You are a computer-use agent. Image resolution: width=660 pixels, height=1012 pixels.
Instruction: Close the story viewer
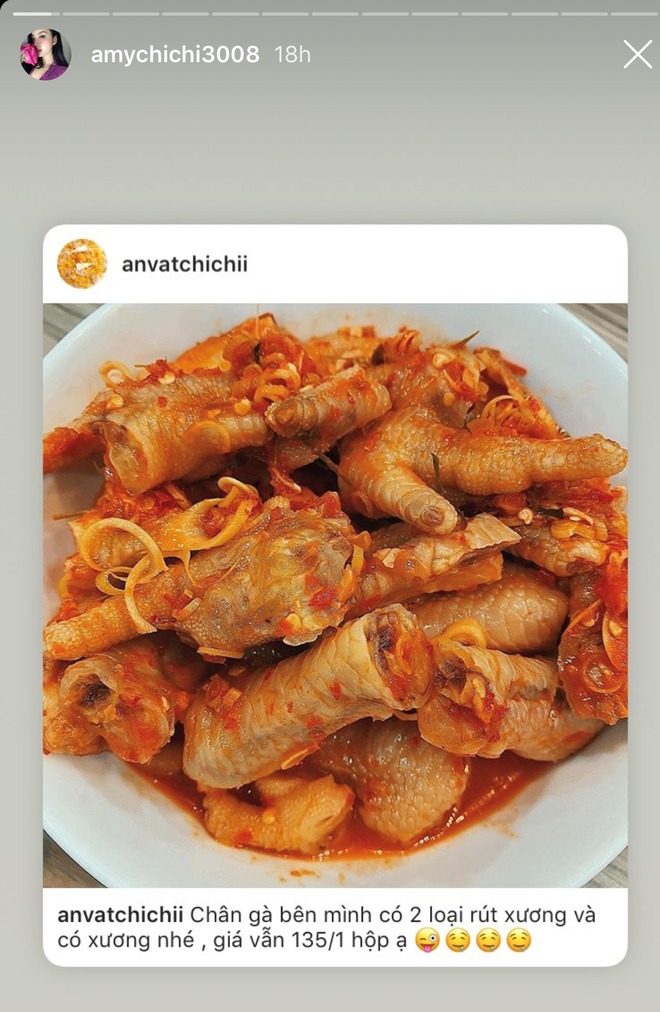click(x=637, y=54)
